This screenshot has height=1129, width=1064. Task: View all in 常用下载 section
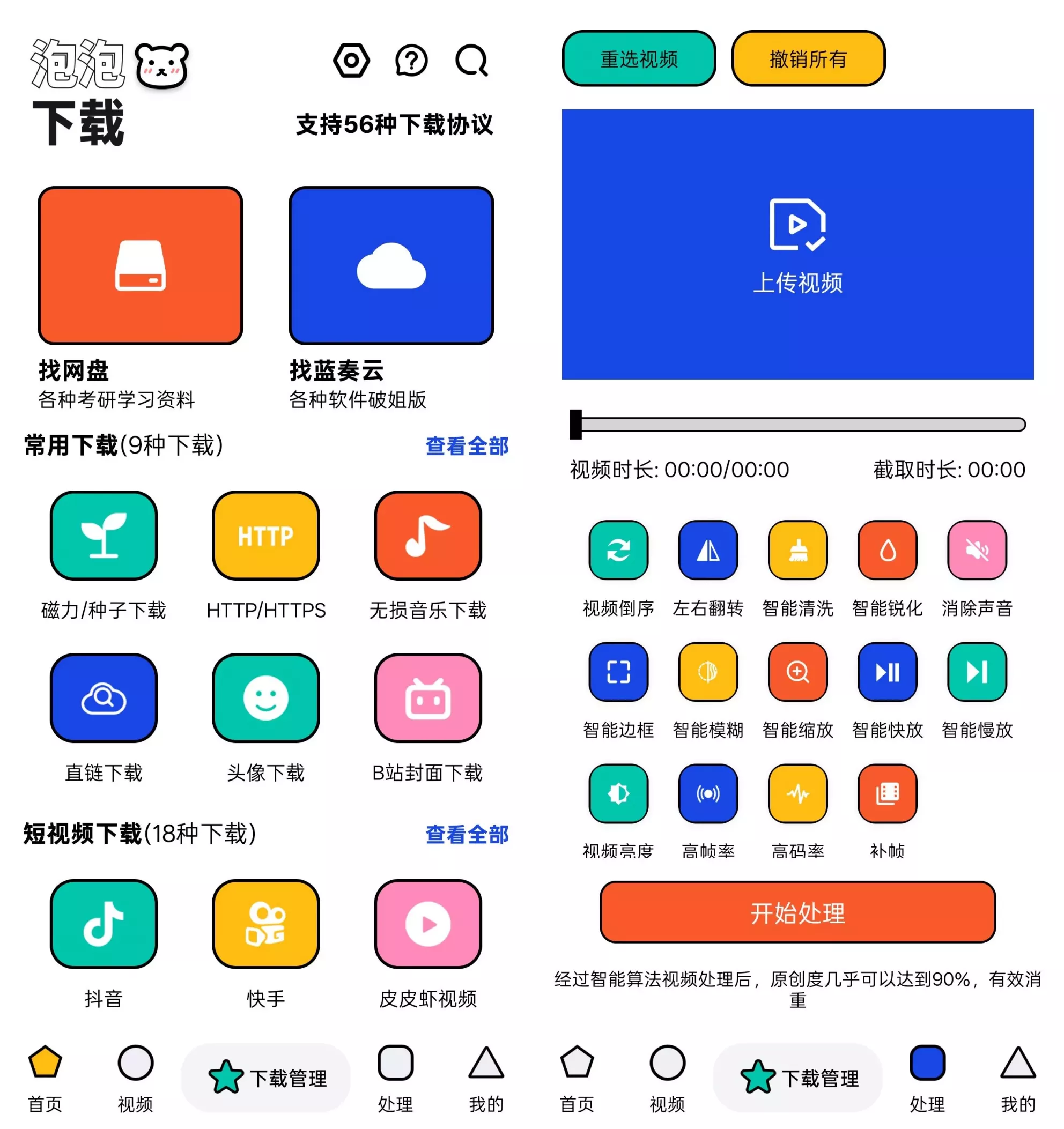click(467, 446)
